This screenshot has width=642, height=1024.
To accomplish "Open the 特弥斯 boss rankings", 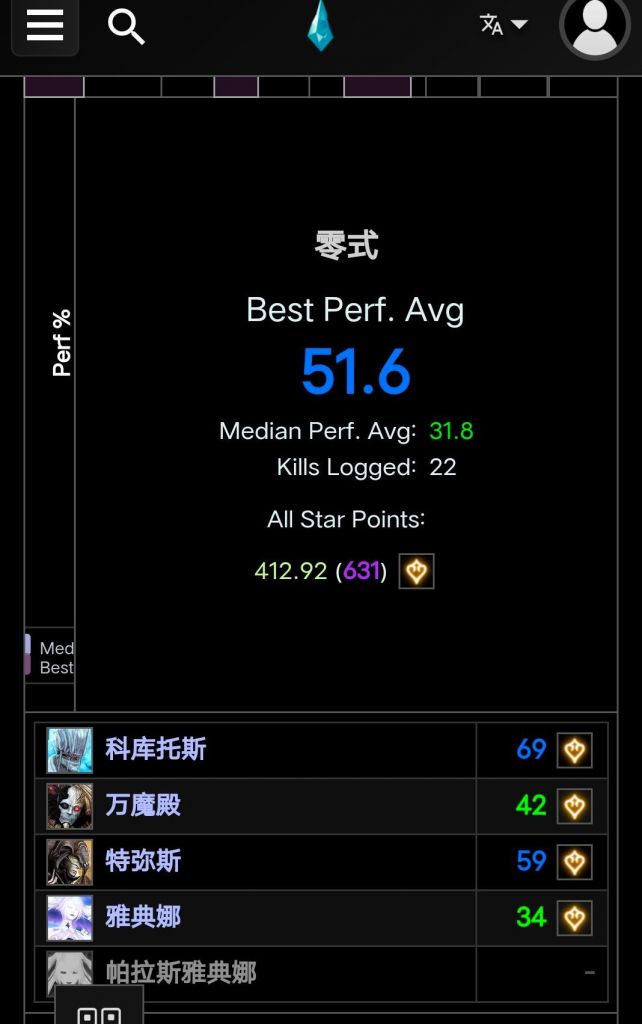I will point(143,862).
